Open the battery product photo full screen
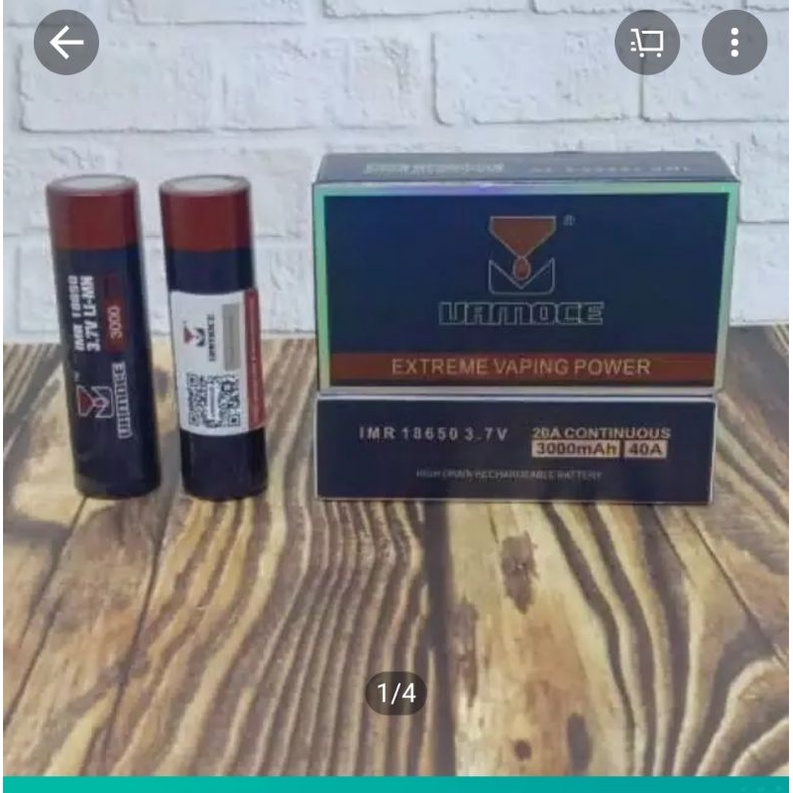 pos(396,400)
